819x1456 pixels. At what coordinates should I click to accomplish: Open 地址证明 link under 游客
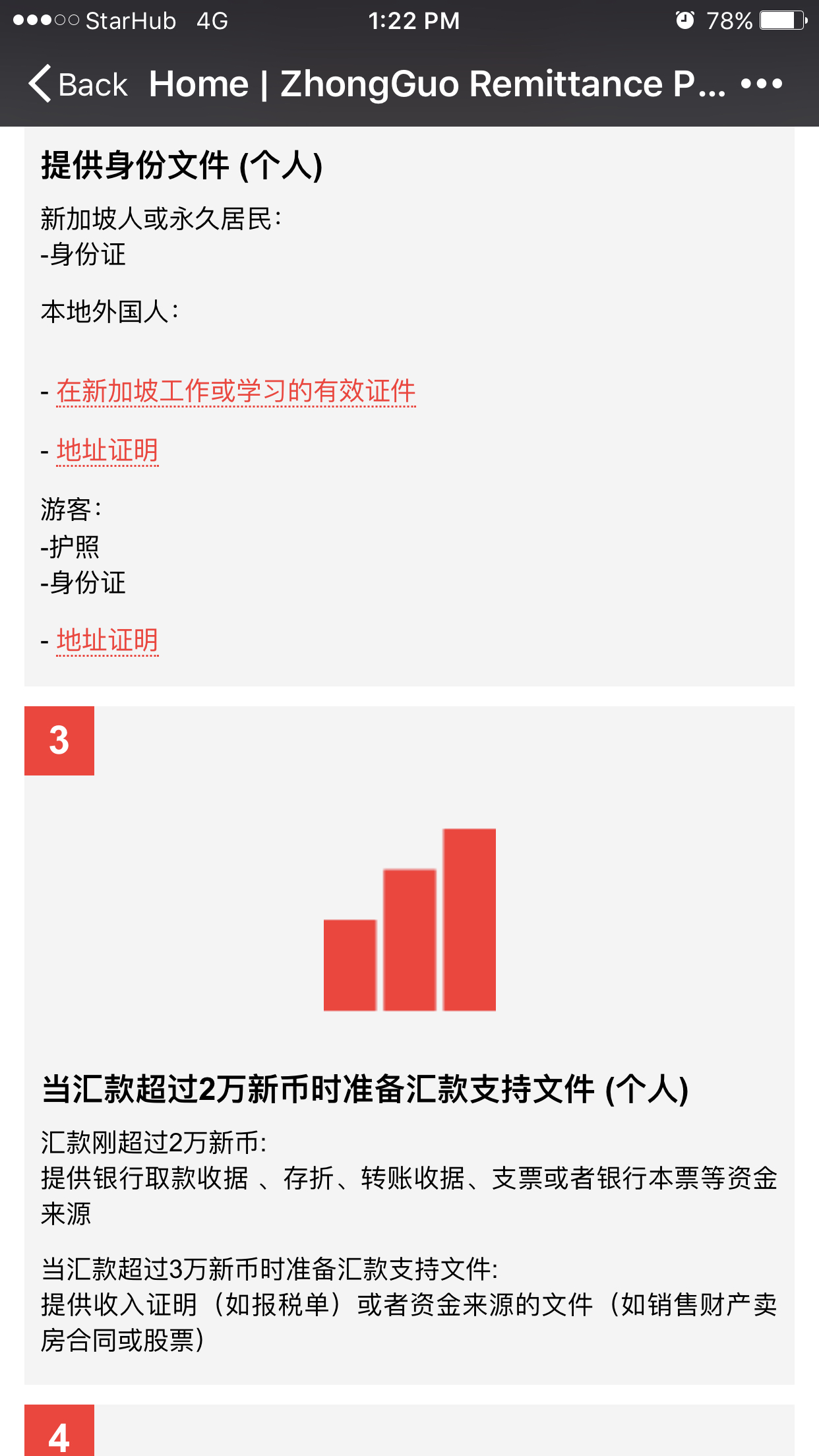point(107,640)
